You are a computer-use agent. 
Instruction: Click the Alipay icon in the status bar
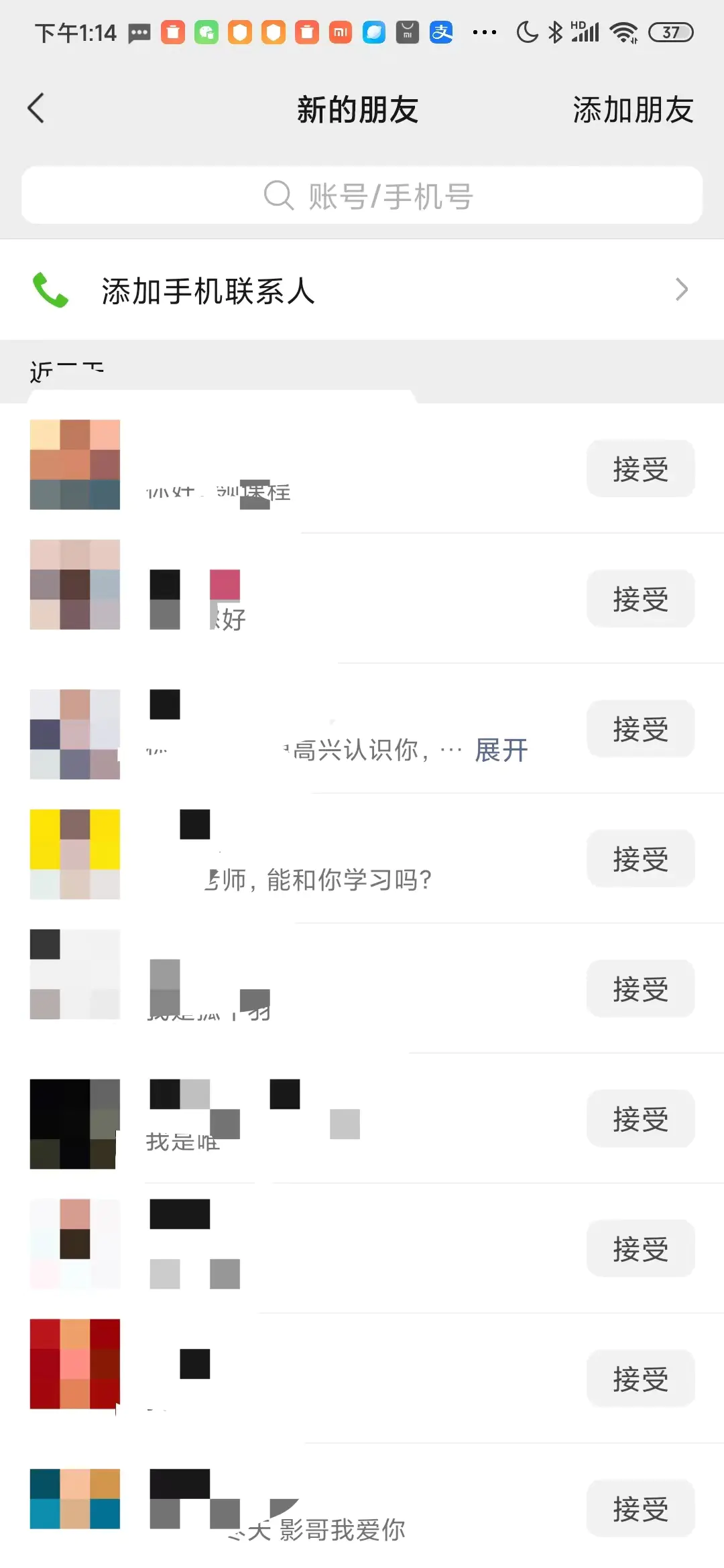442,31
